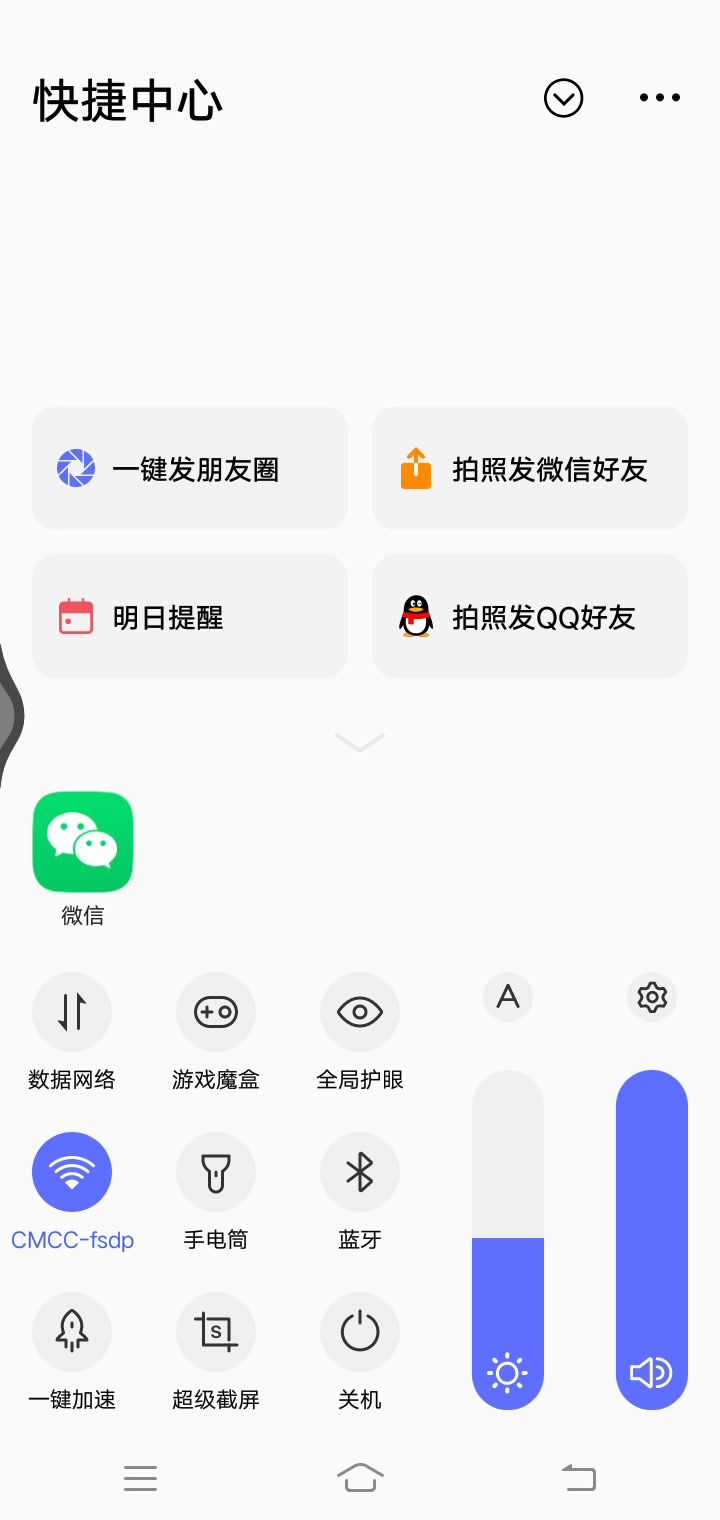Start 超级截屏 super screenshot
This screenshot has width=720, height=1520.
coord(216,1332)
